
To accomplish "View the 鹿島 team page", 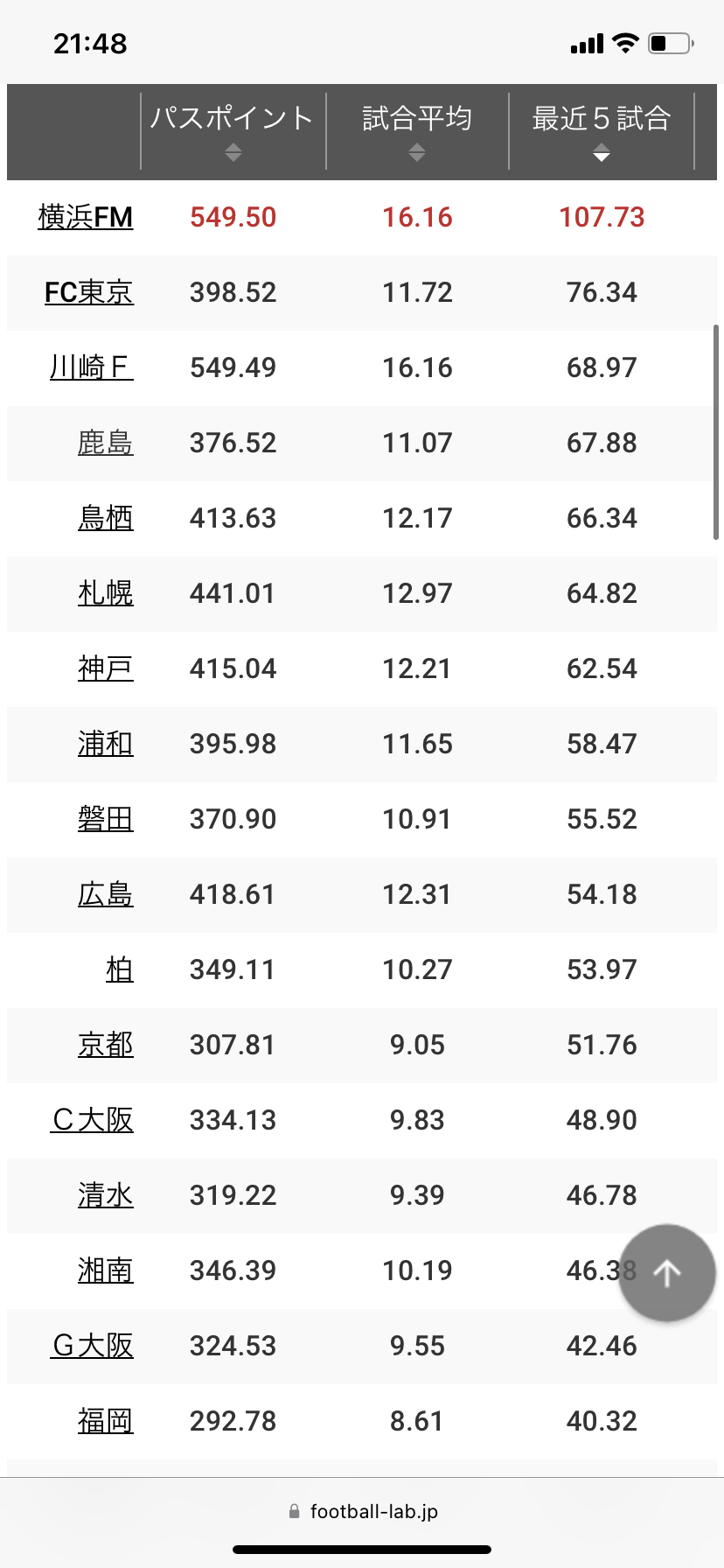I will 106,443.
